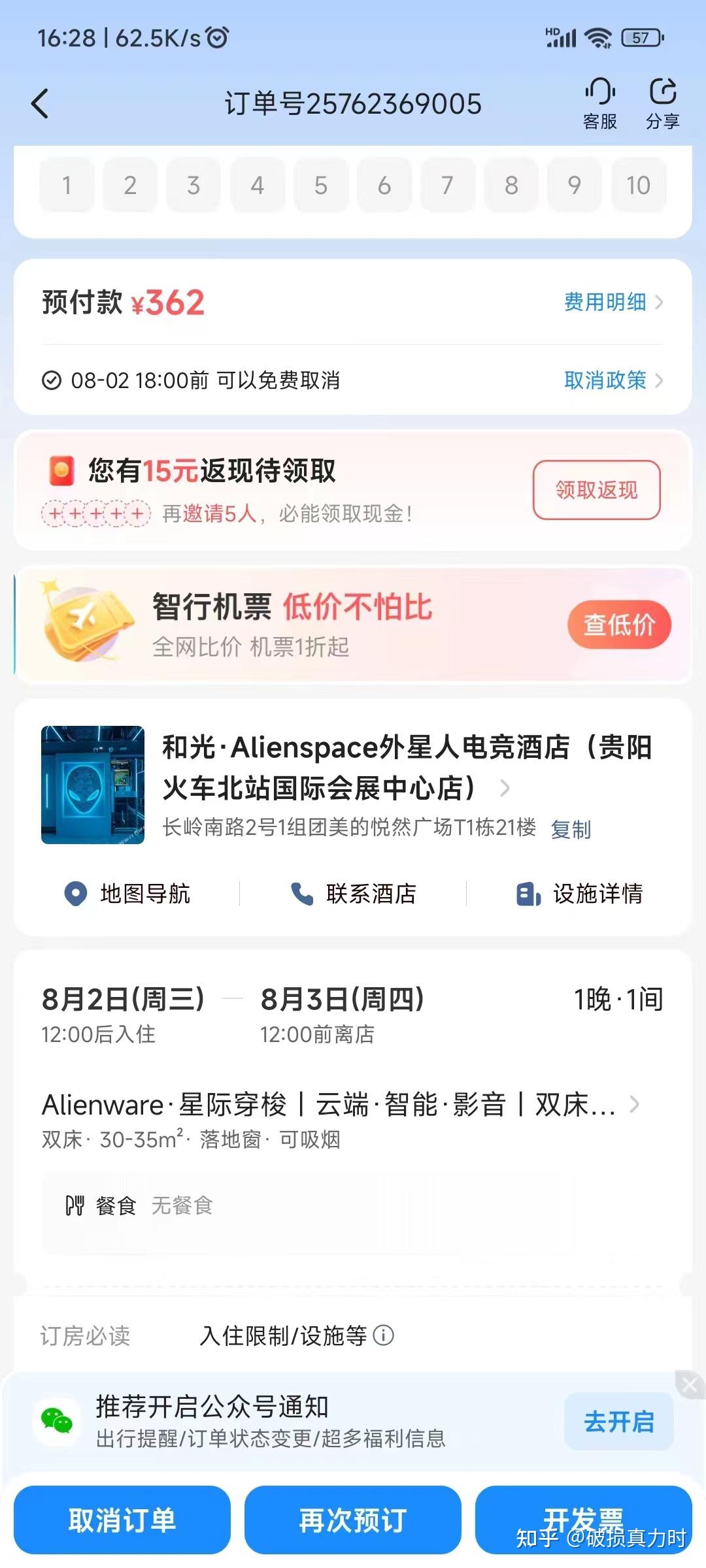Select rating score 5
Image resolution: width=706 pixels, height=1568 pixels.
[x=320, y=186]
